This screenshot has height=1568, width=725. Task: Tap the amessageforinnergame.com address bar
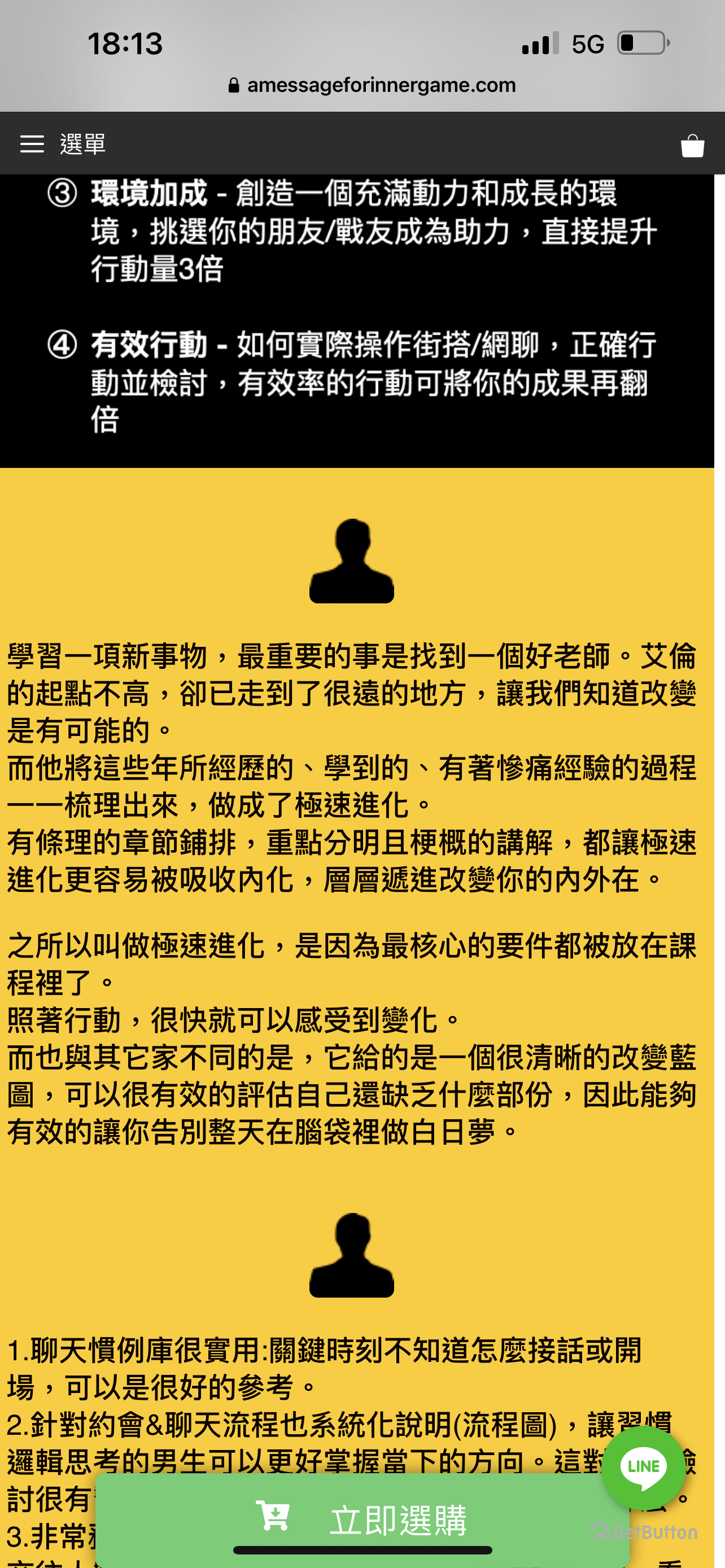372,85
